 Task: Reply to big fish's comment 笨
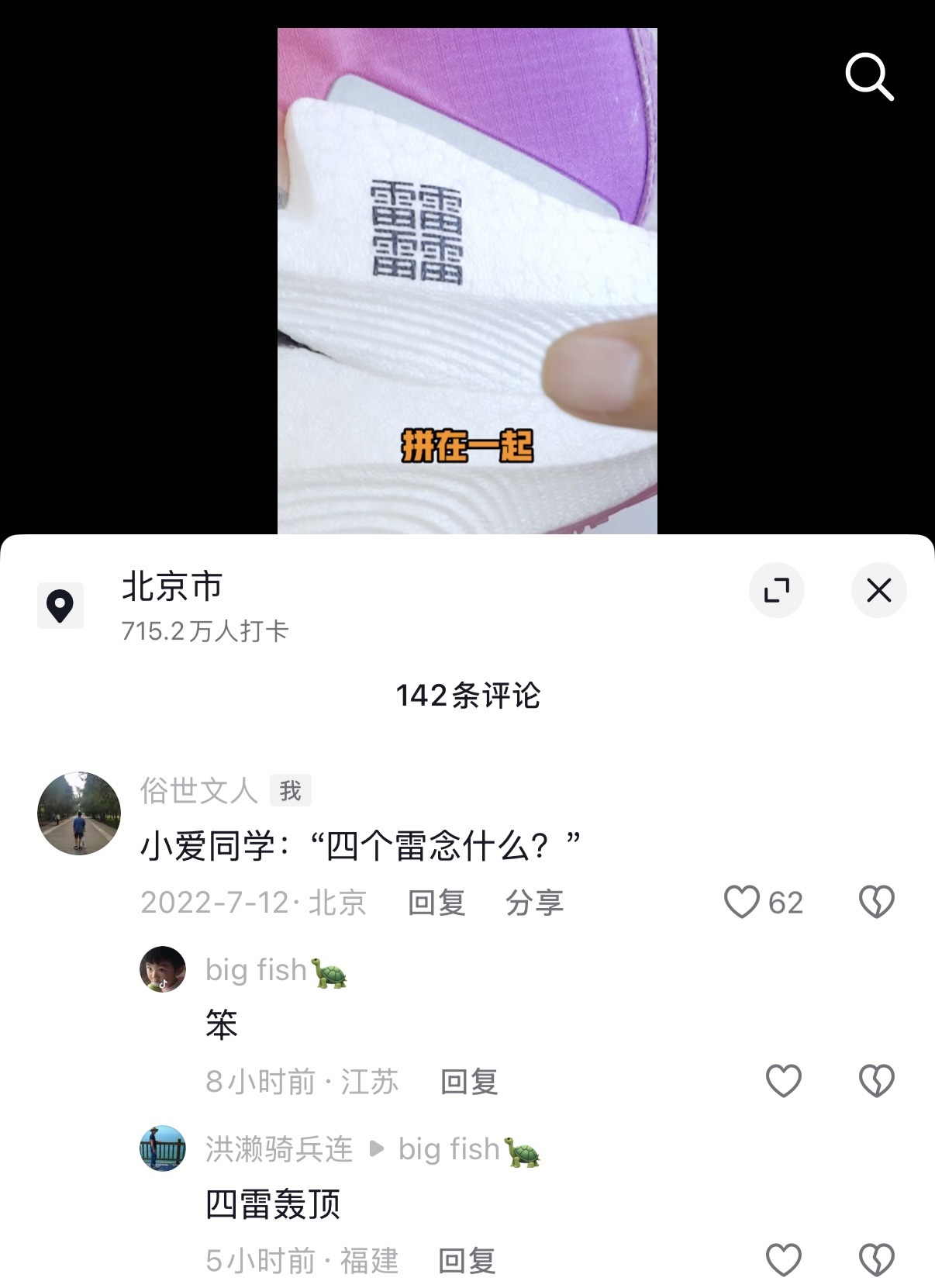469,1082
